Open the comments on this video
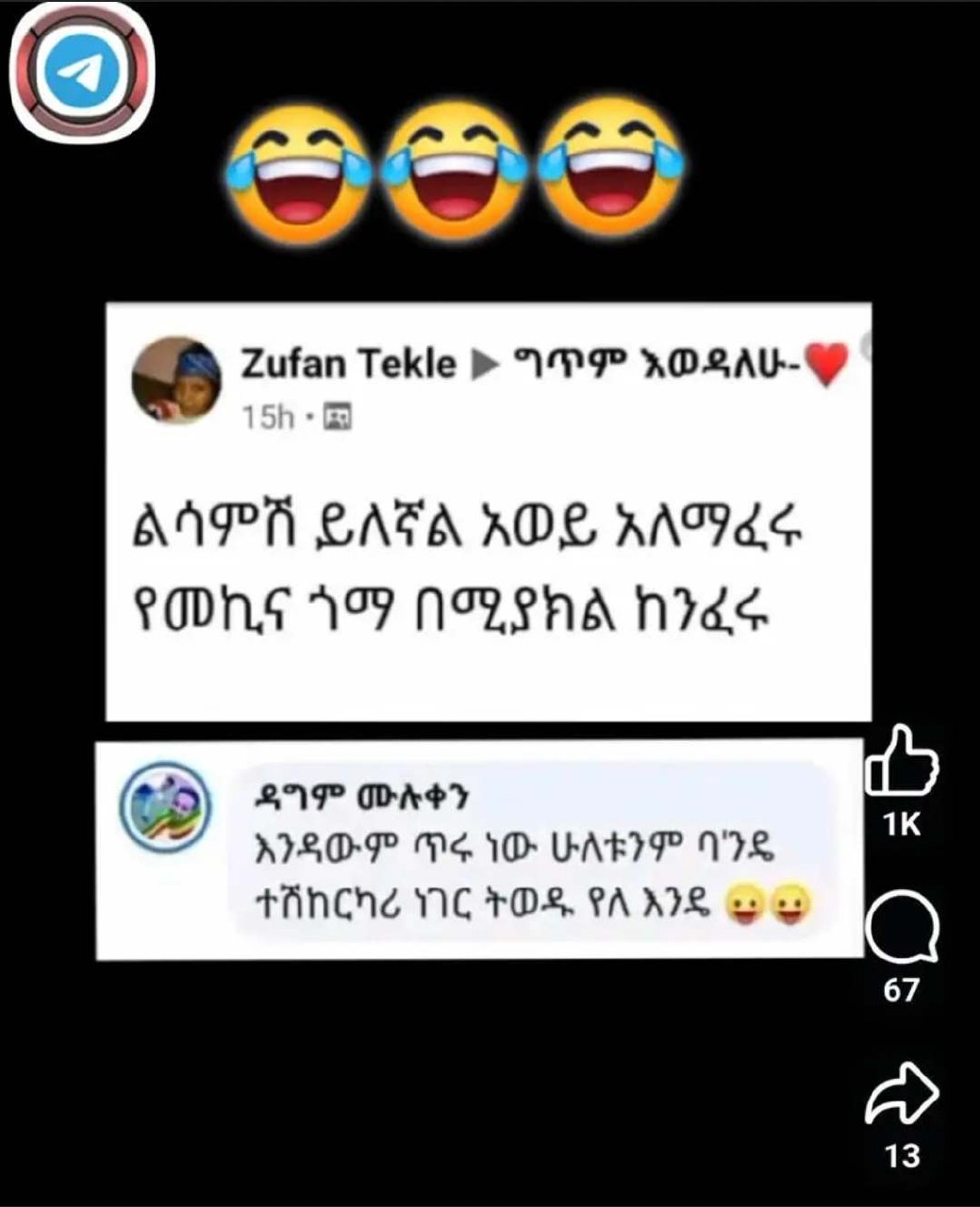Image resolution: width=980 pixels, height=1207 pixels. click(x=902, y=926)
